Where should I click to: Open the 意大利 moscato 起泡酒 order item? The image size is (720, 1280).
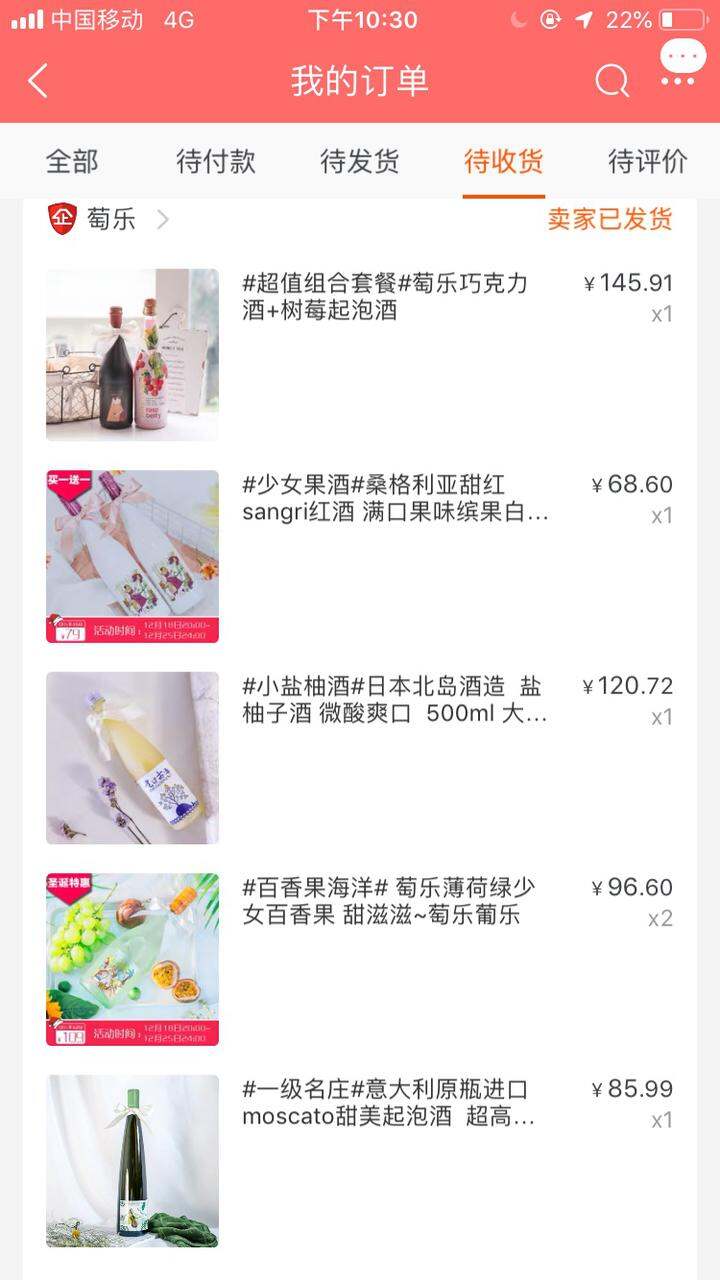click(360, 1160)
